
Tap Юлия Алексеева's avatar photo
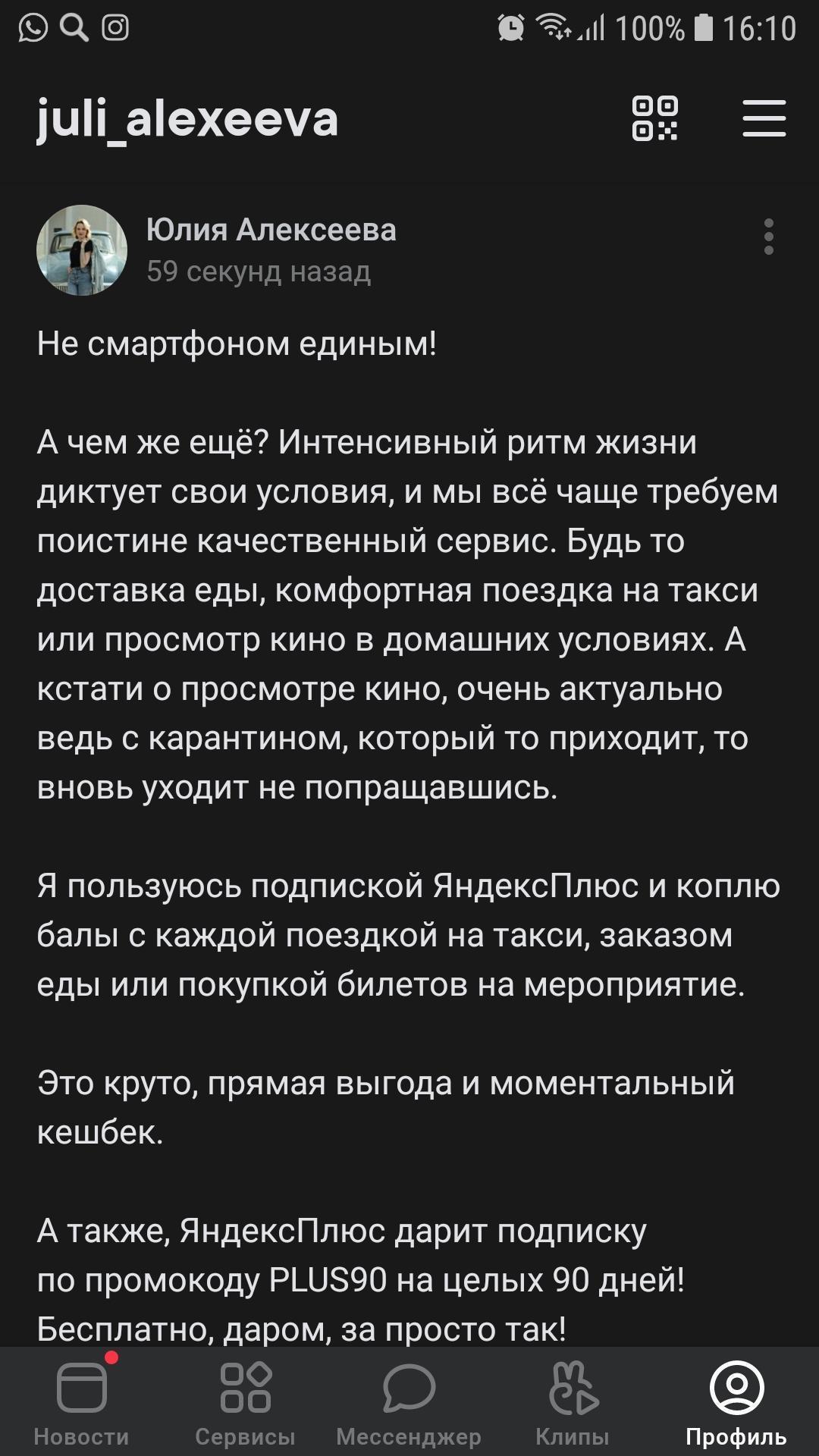coord(82,250)
